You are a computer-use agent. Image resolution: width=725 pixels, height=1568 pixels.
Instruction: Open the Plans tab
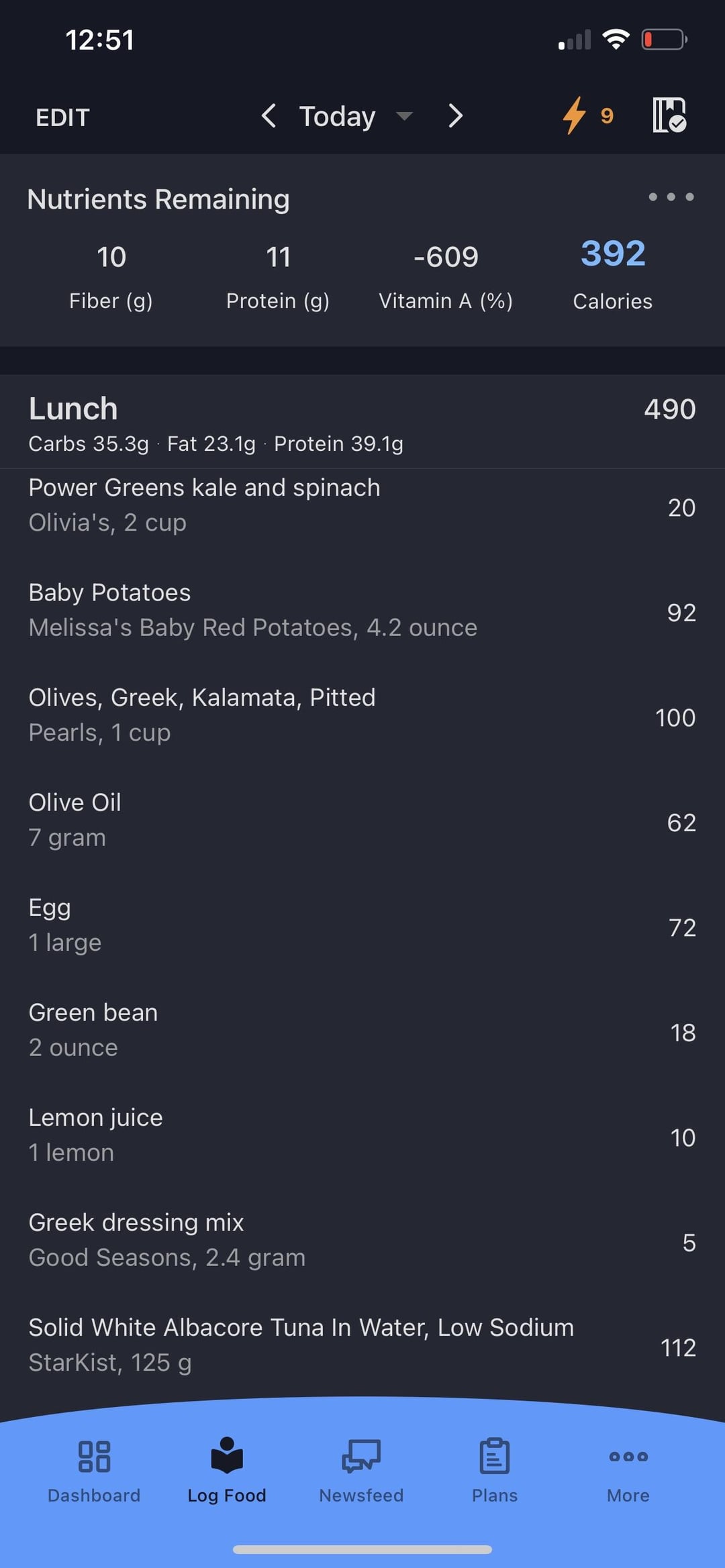tap(495, 1471)
